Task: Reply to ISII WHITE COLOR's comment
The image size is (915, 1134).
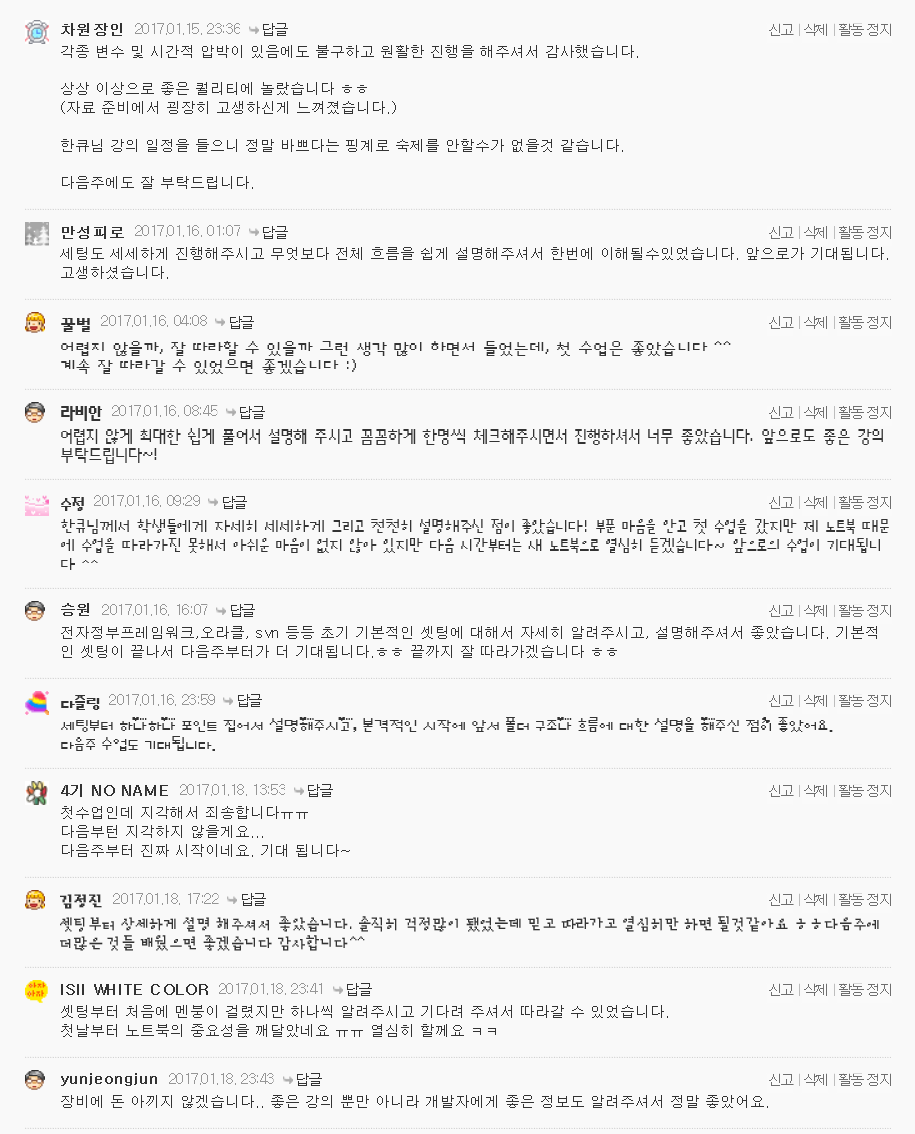Action: click(x=353, y=989)
